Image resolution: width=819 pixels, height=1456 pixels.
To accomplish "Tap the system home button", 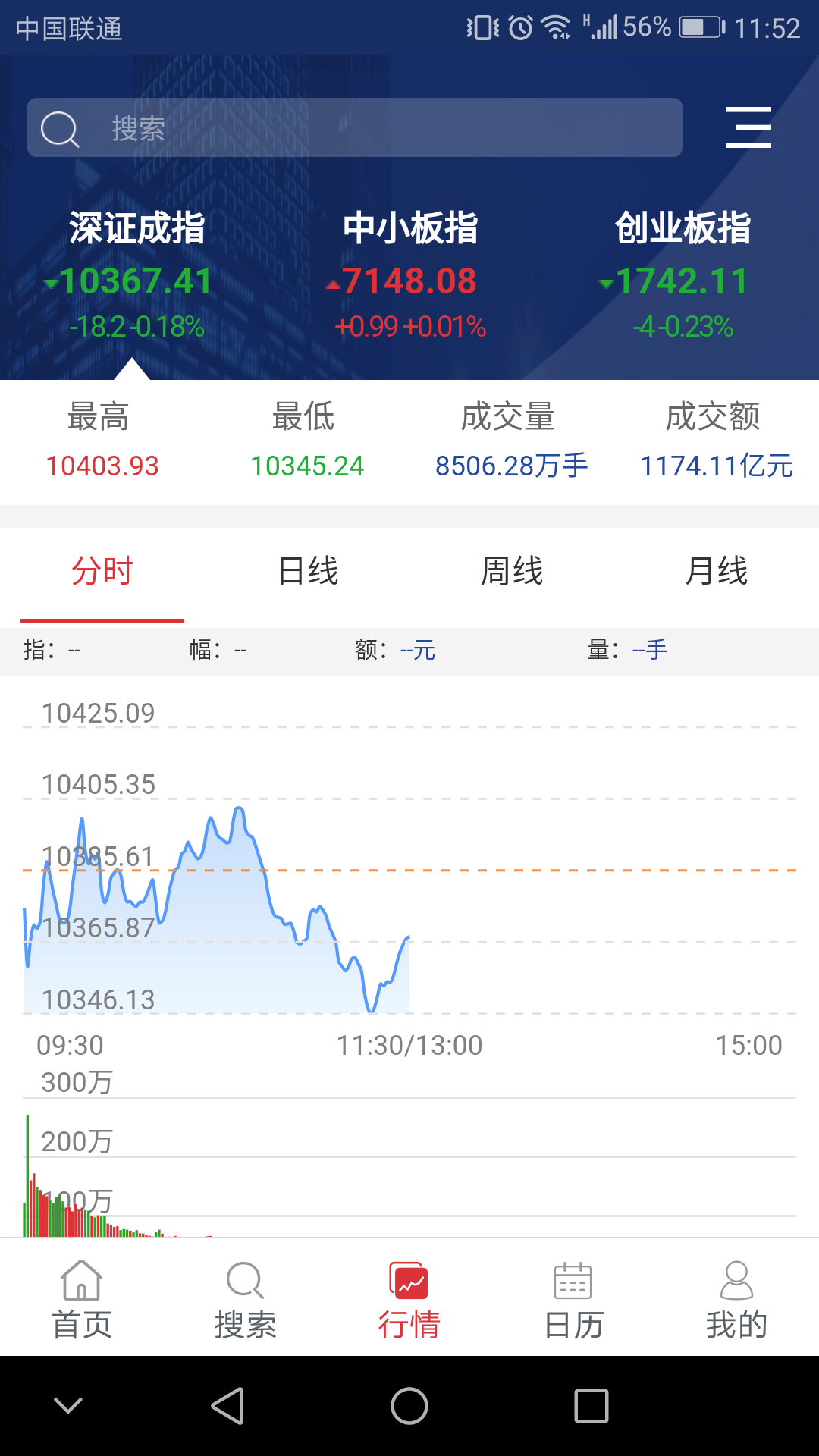I will 409,1406.
